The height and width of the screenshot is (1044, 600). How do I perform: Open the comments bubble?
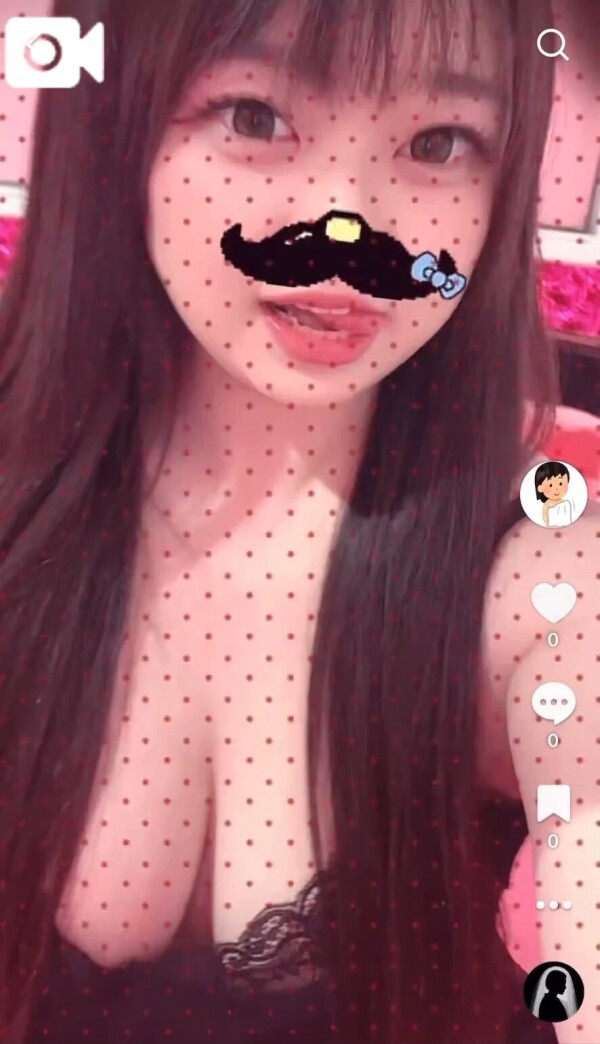553,704
